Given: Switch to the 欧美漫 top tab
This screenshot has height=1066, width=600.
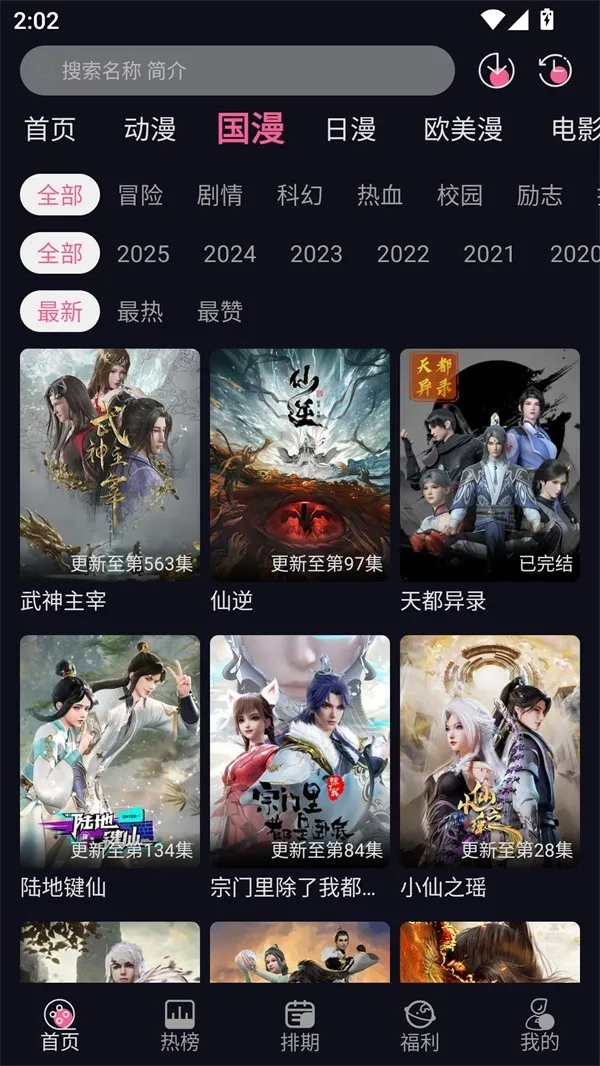Looking at the screenshot, I should (463, 129).
